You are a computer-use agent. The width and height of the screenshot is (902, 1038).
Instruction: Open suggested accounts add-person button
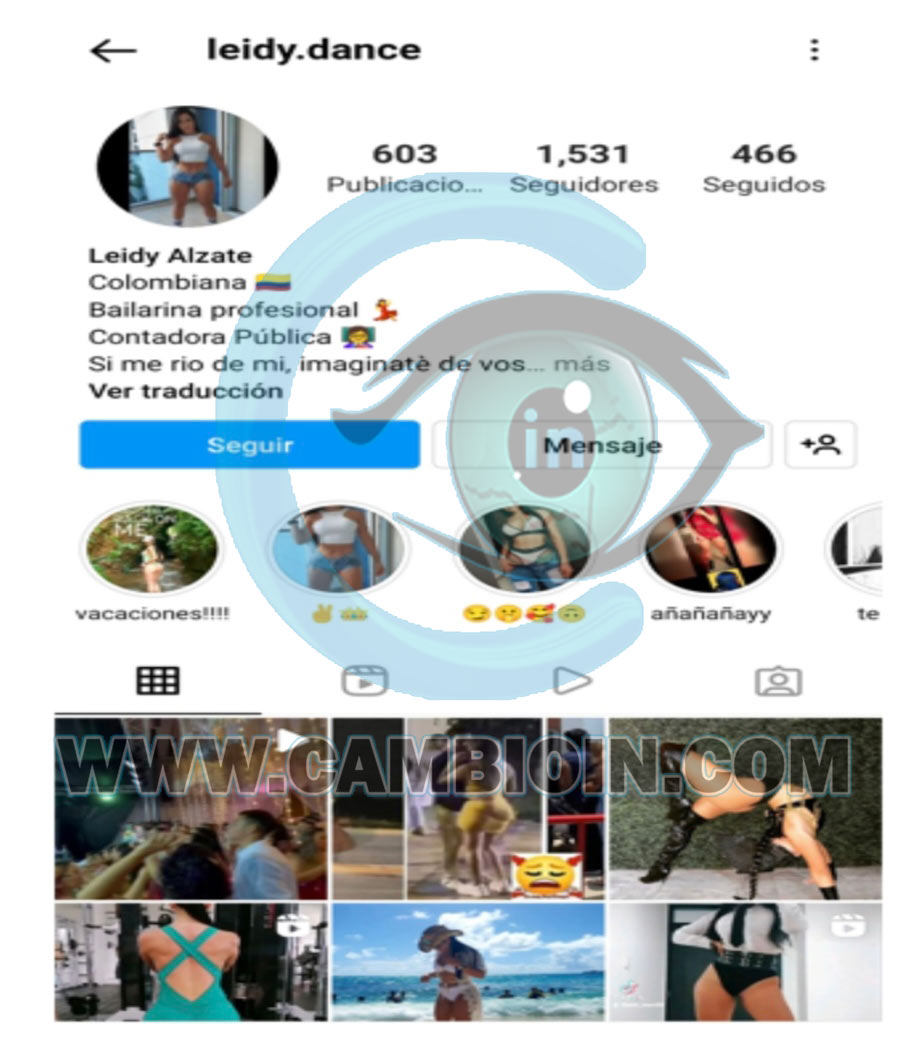(821, 445)
